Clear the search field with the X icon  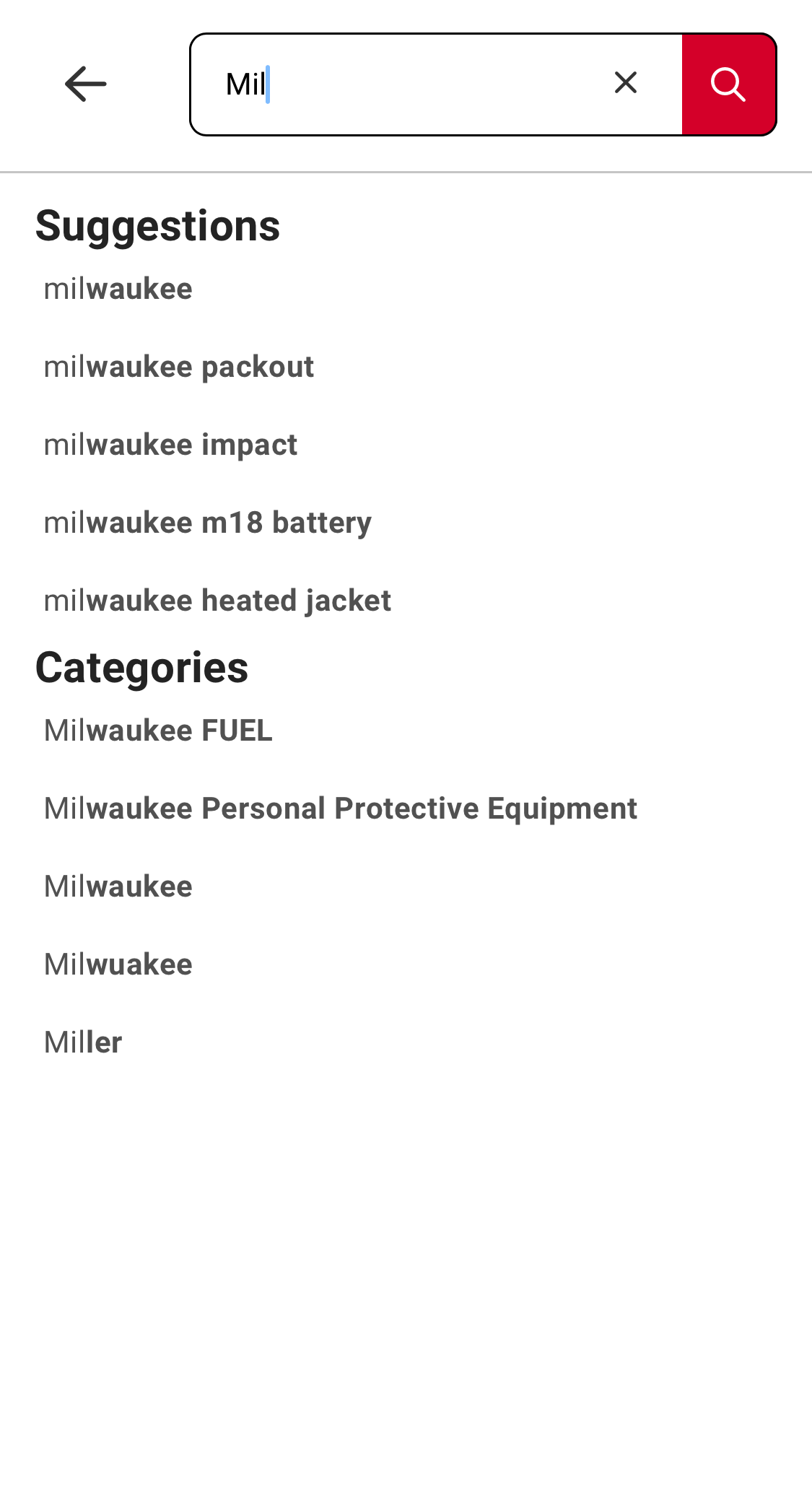pyautogui.click(x=624, y=82)
